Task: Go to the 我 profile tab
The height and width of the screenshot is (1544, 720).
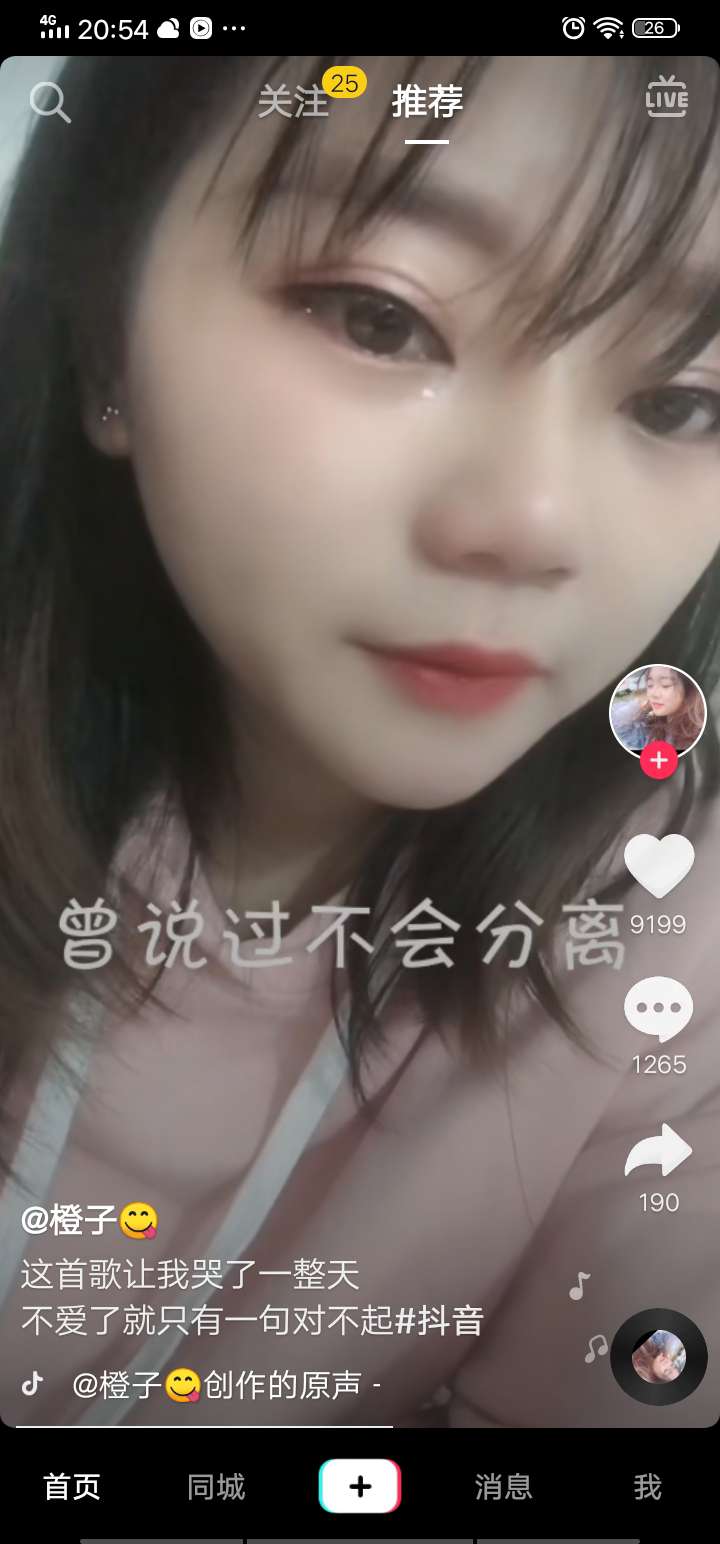Action: point(648,1487)
